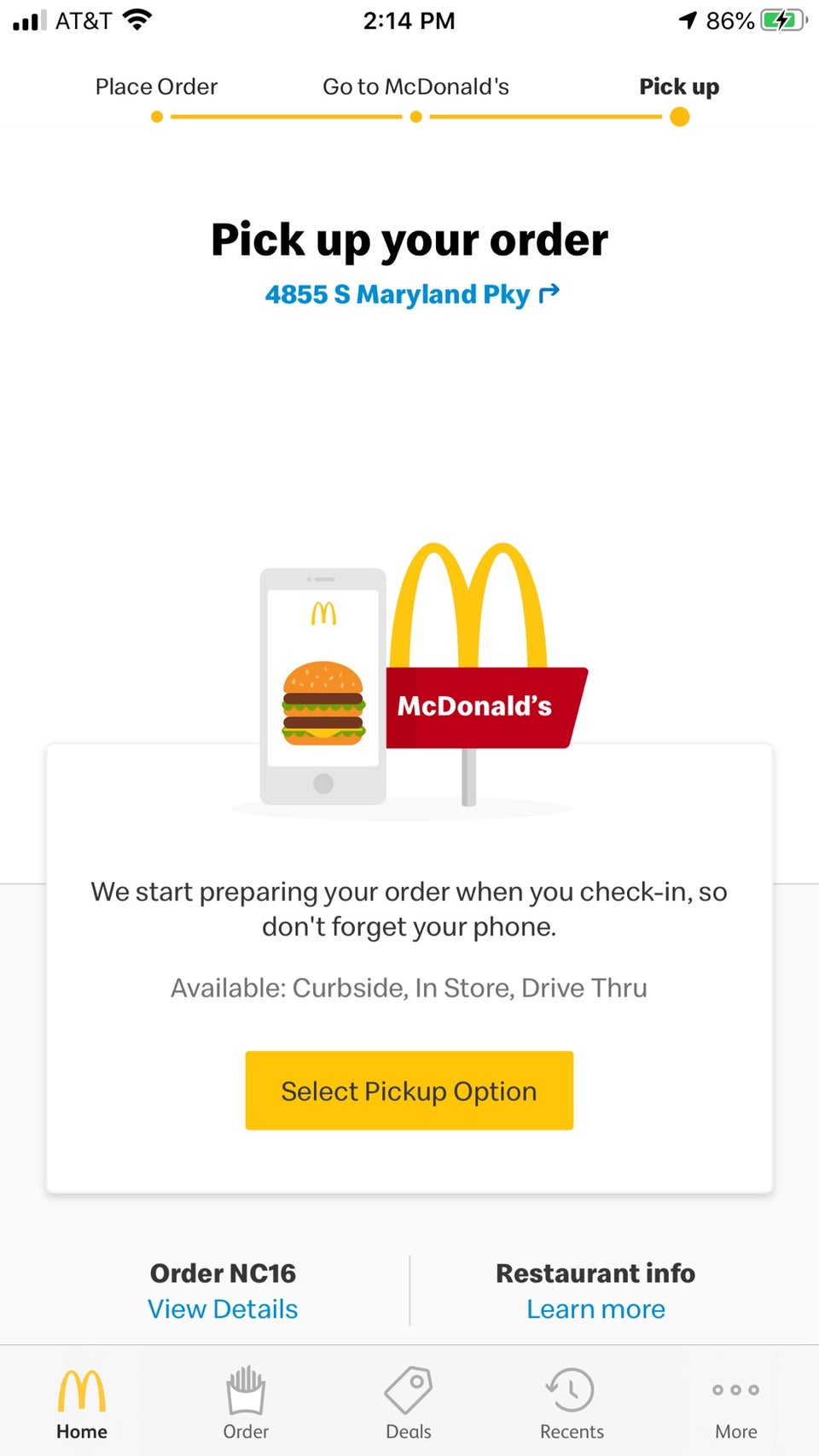819x1456 pixels.
Task: Open the More tab
Action: 735,1404
